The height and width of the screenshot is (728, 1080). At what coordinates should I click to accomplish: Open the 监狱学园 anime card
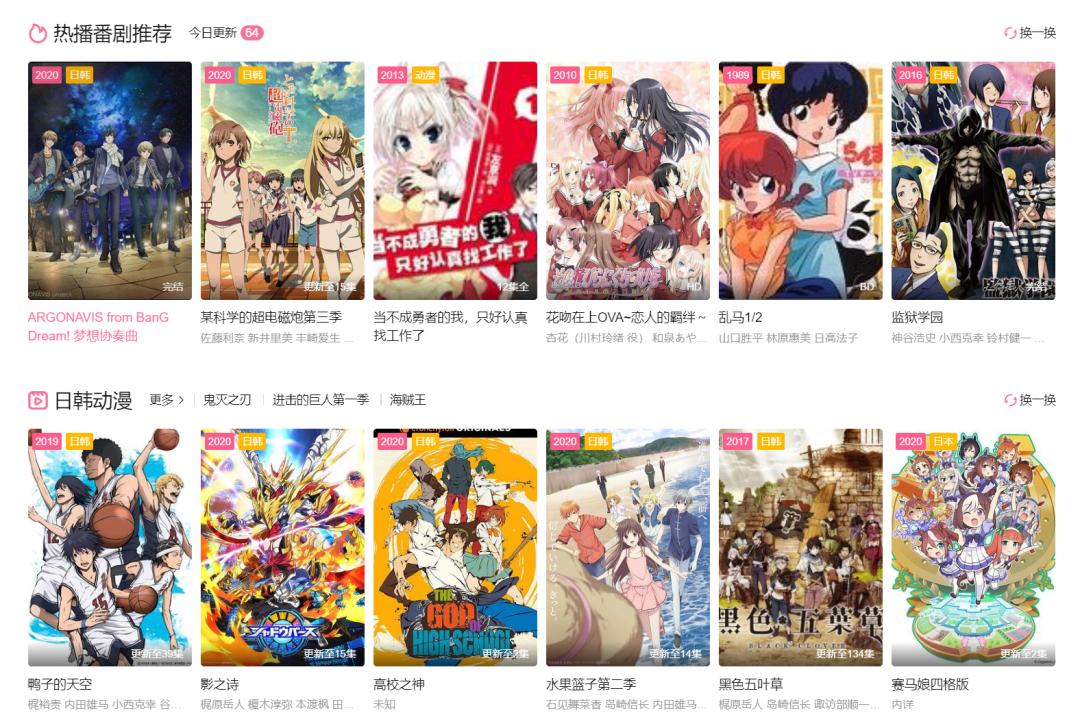pyautogui.click(x=973, y=181)
